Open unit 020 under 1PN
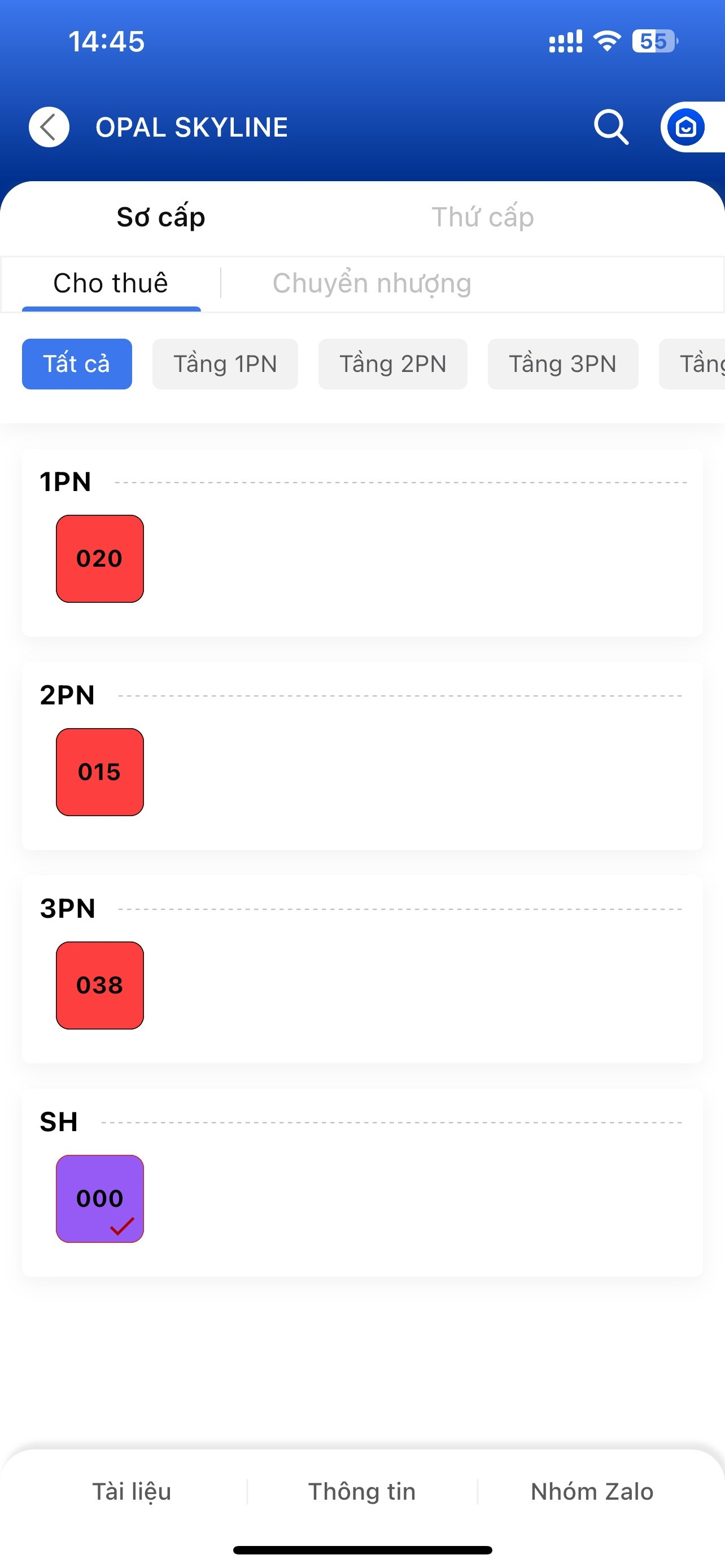The width and height of the screenshot is (725, 1568). [100, 559]
